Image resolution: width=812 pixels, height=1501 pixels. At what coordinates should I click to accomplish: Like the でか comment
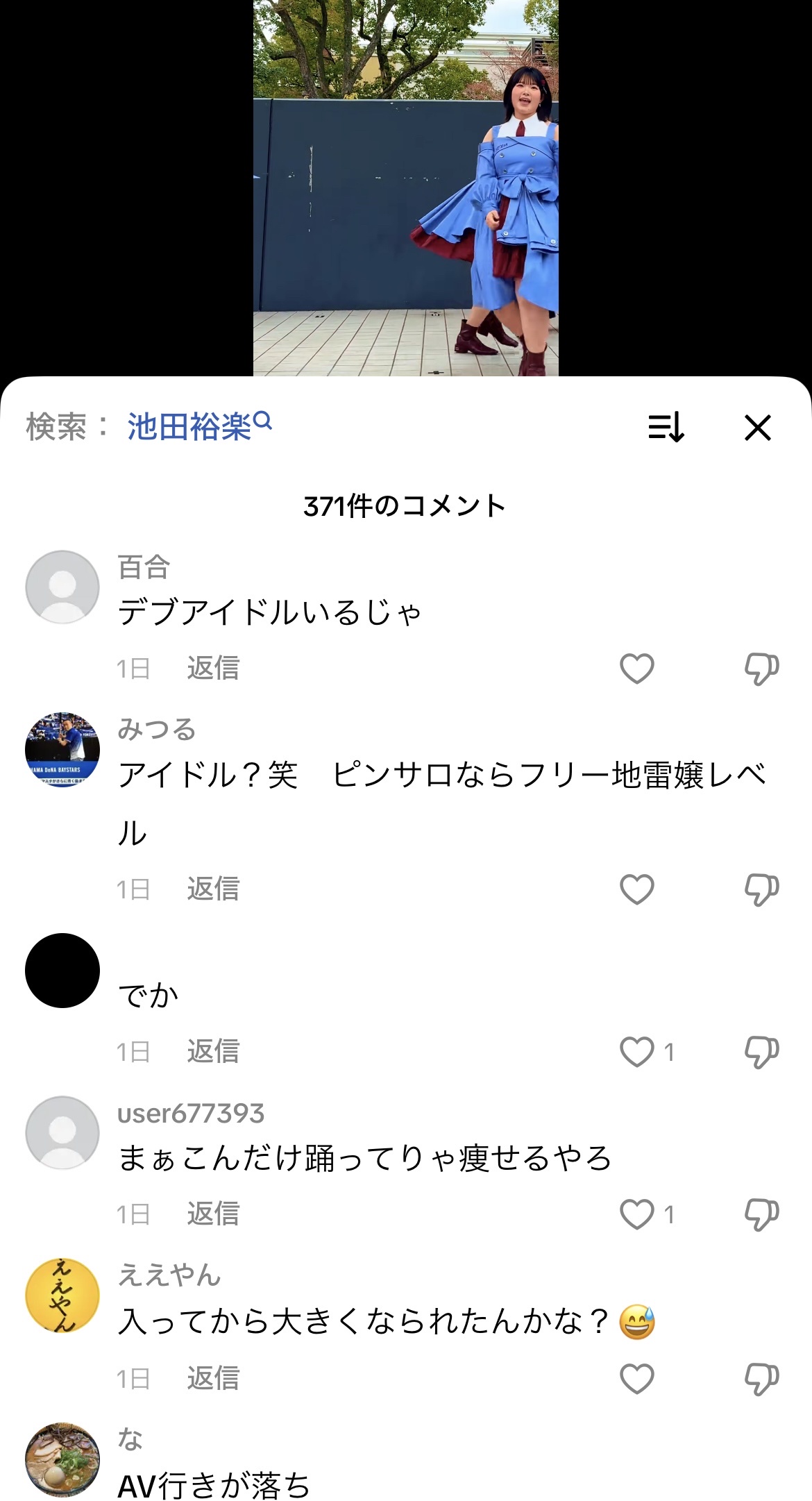click(x=636, y=1052)
